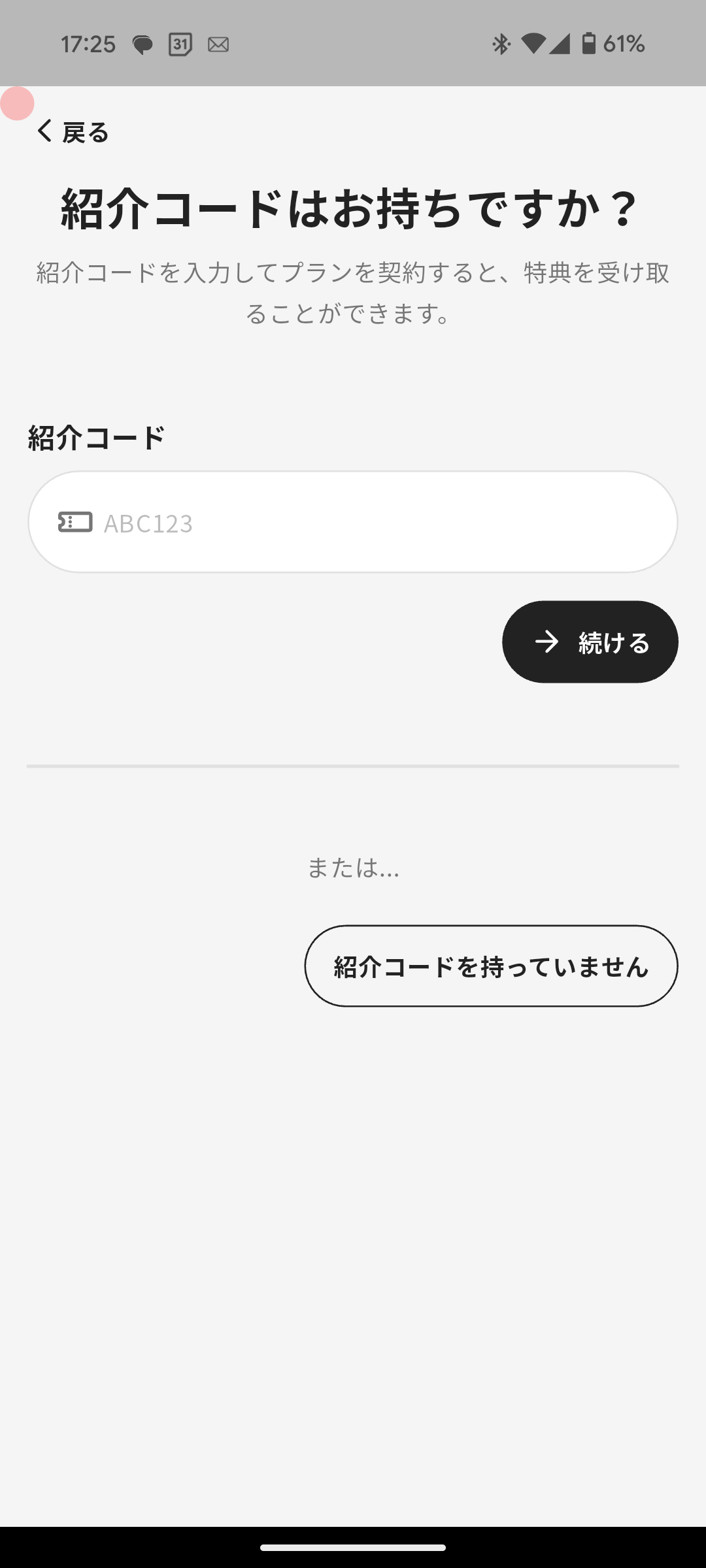The width and height of the screenshot is (706, 1568).
Task: Tap the calendar notification icon showing 31
Action: pos(180,44)
